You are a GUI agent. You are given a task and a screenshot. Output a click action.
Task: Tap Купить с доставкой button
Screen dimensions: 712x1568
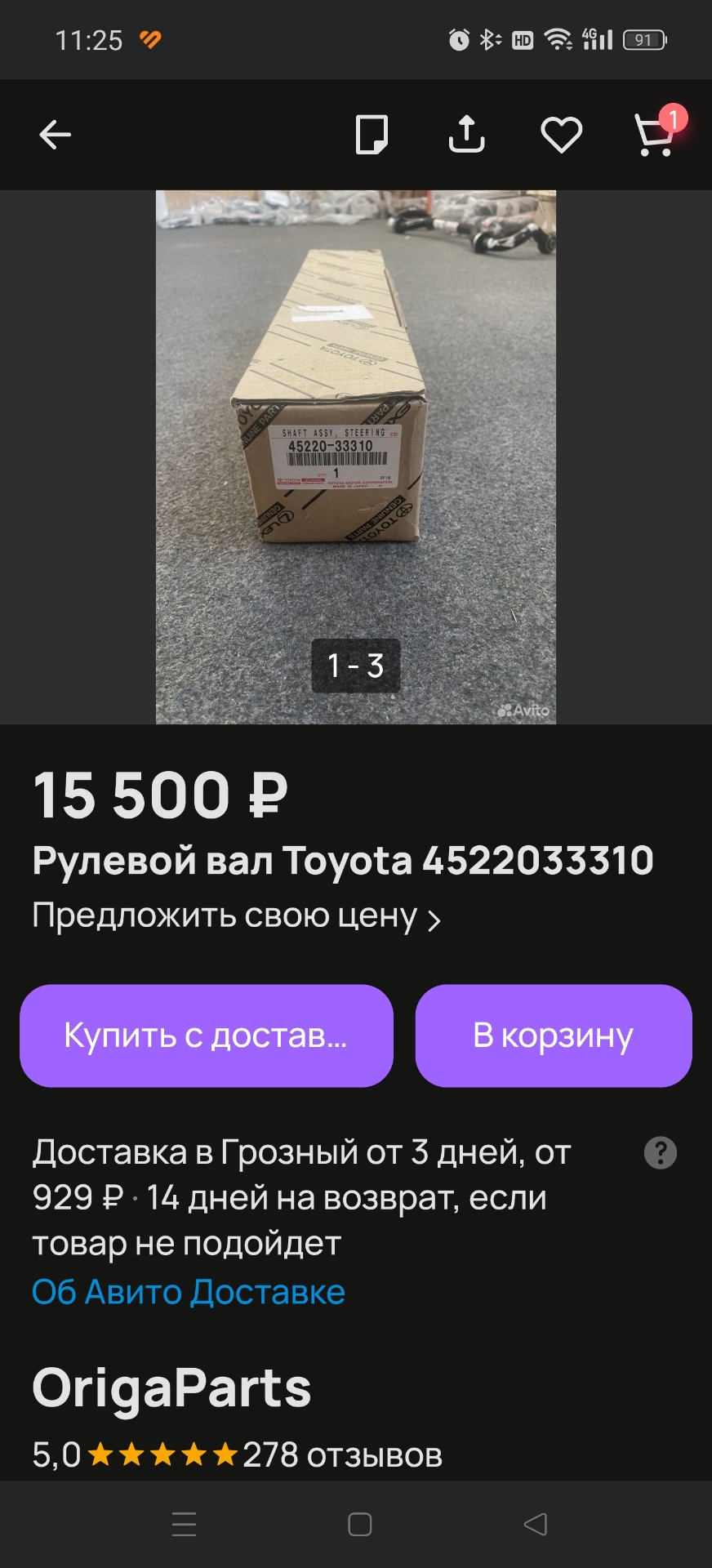pos(206,1035)
